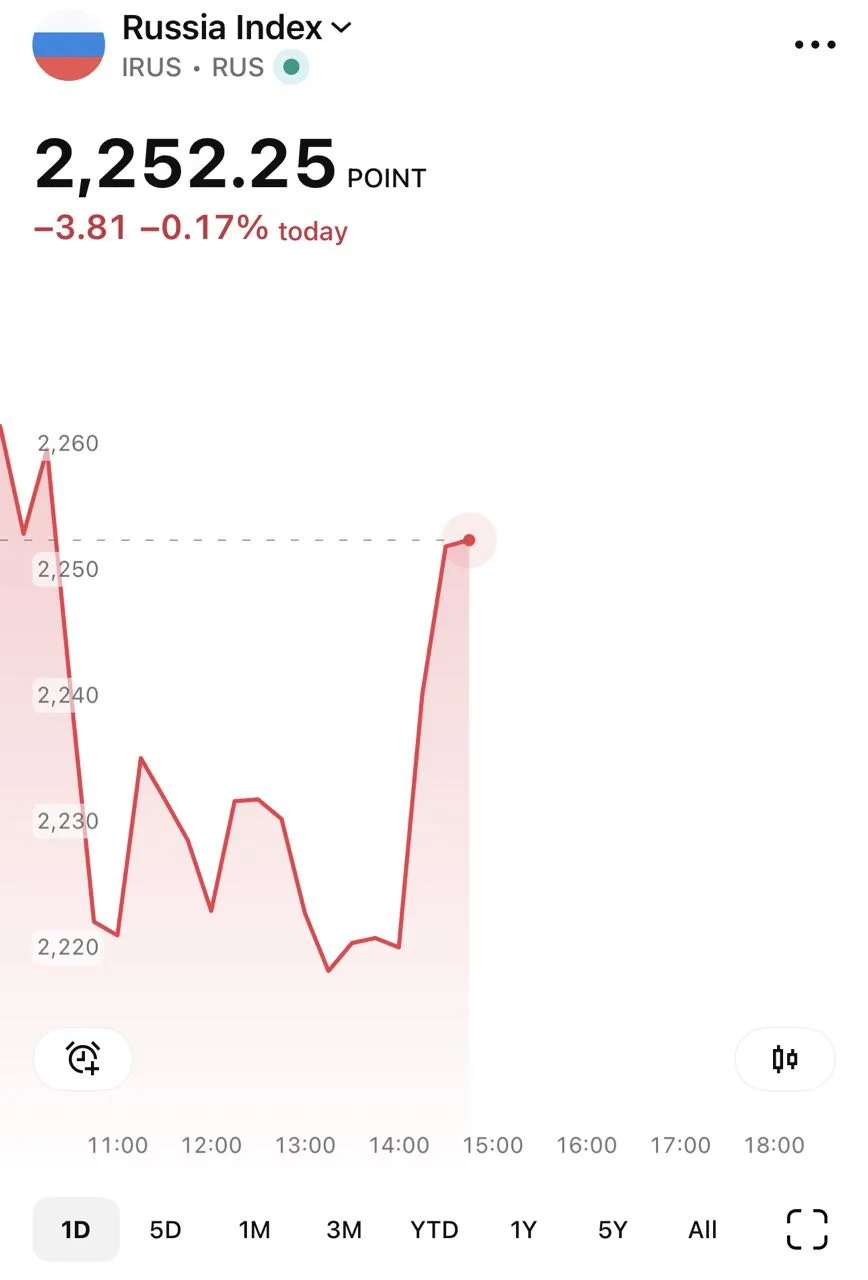The image size is (868, 1280).
Task: Show the All time range
Action: [x=702, y=1229]
